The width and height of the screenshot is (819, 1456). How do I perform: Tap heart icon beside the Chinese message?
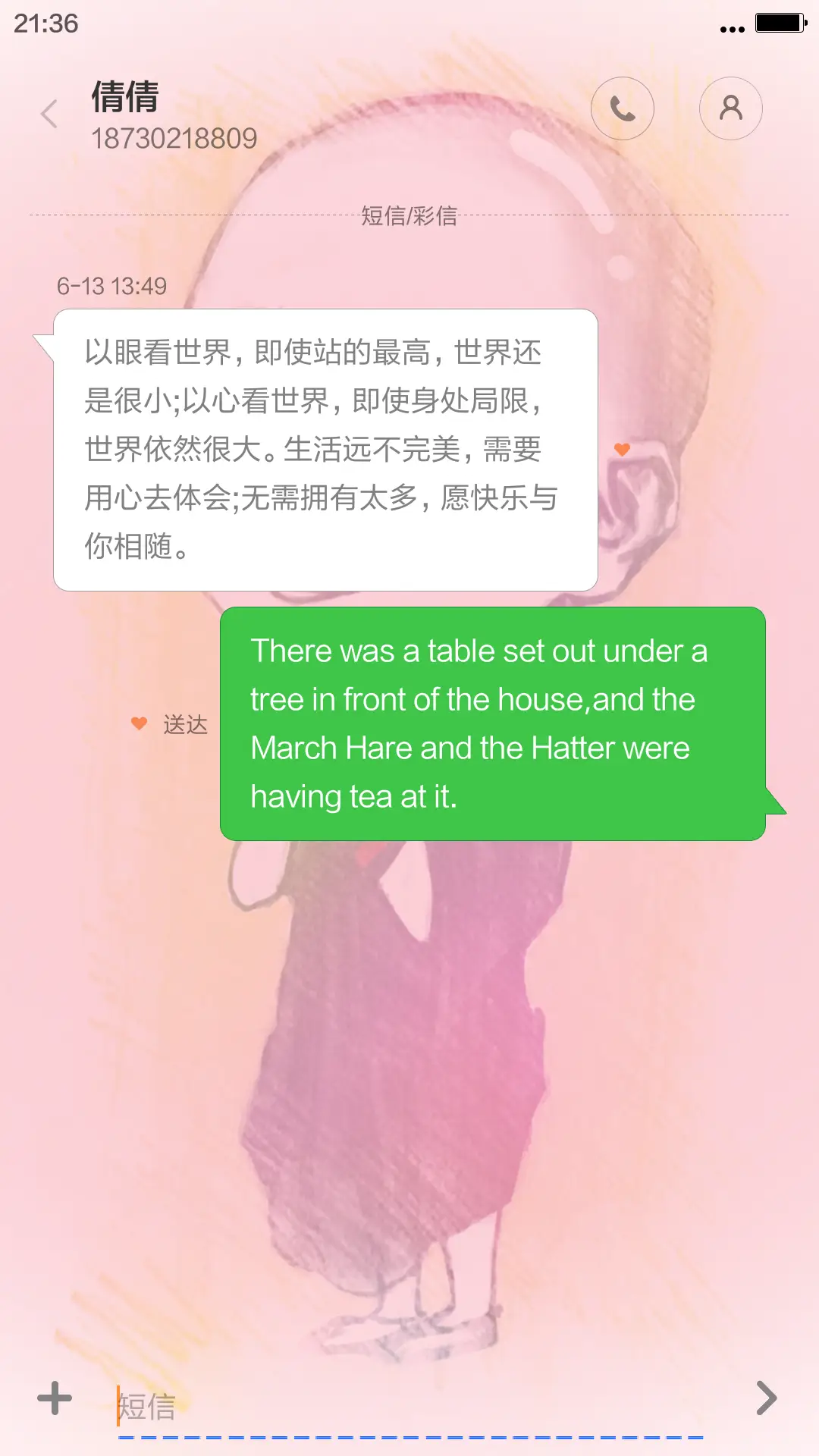(x=623, y=450)
